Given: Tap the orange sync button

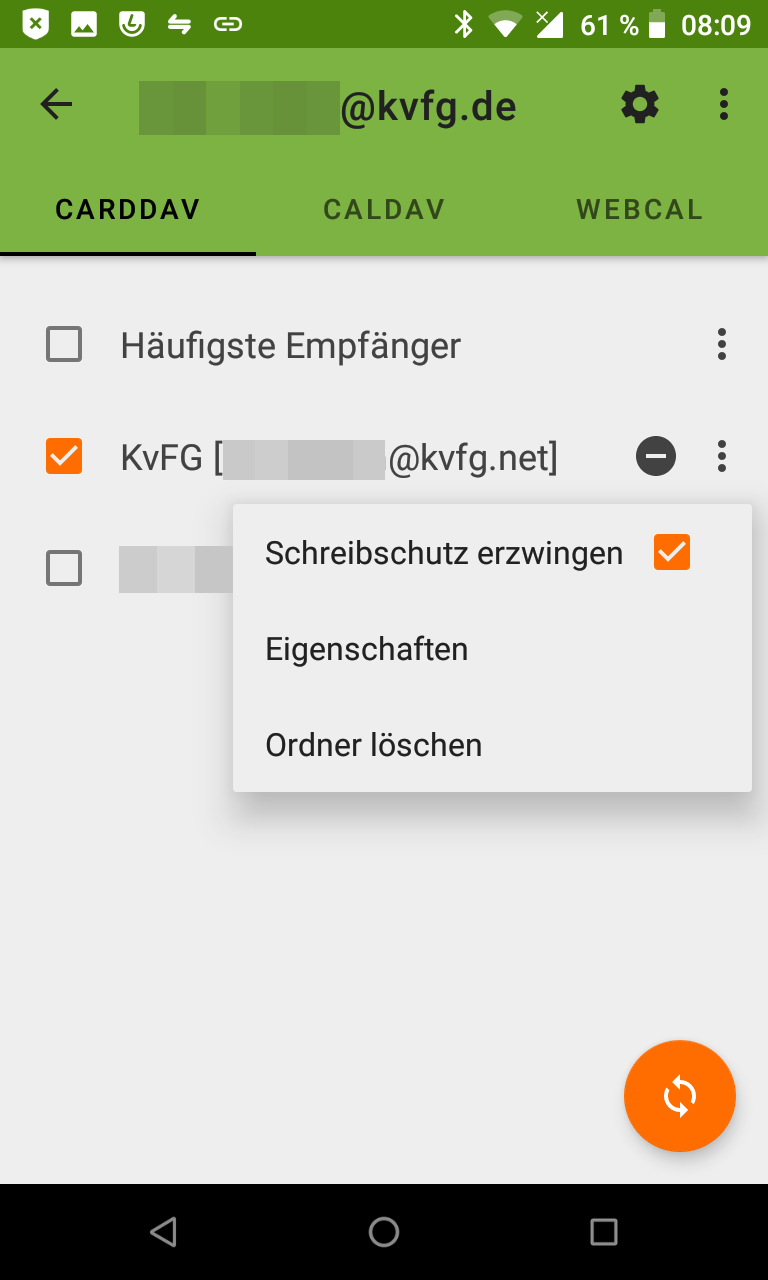Looking at the screenshot, I should point(679,1096).
